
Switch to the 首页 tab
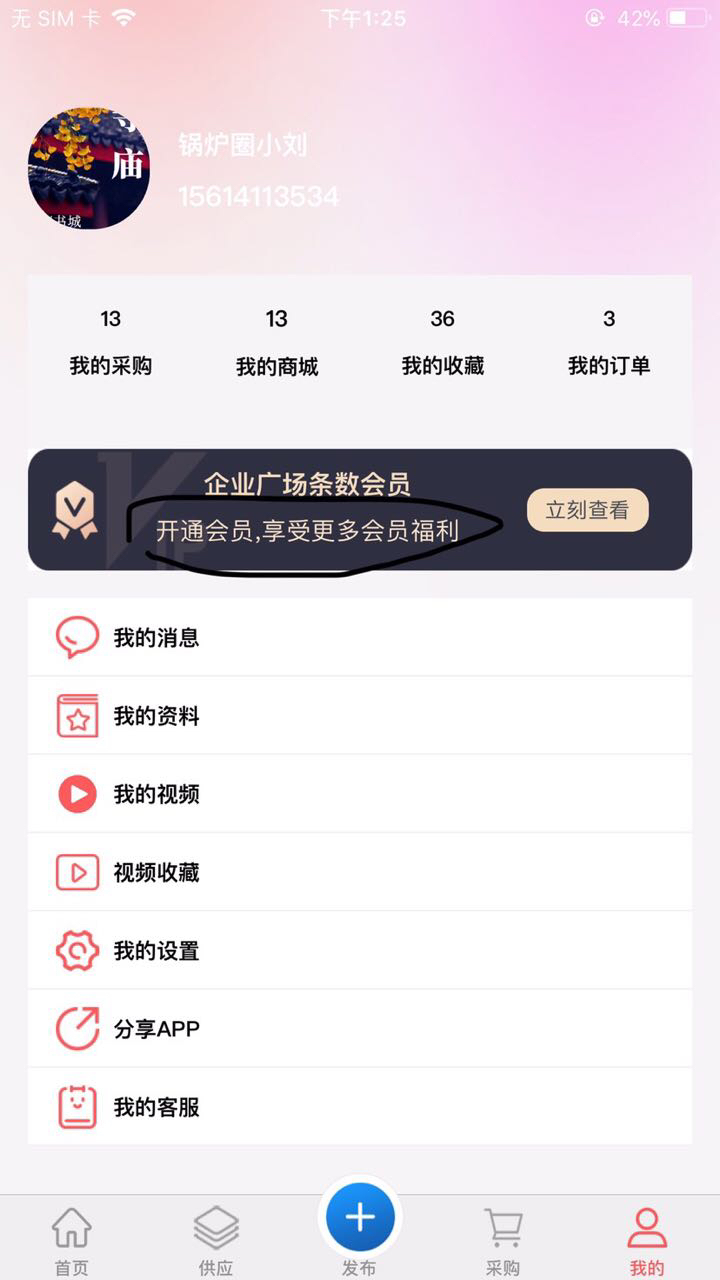point(71,1240)
